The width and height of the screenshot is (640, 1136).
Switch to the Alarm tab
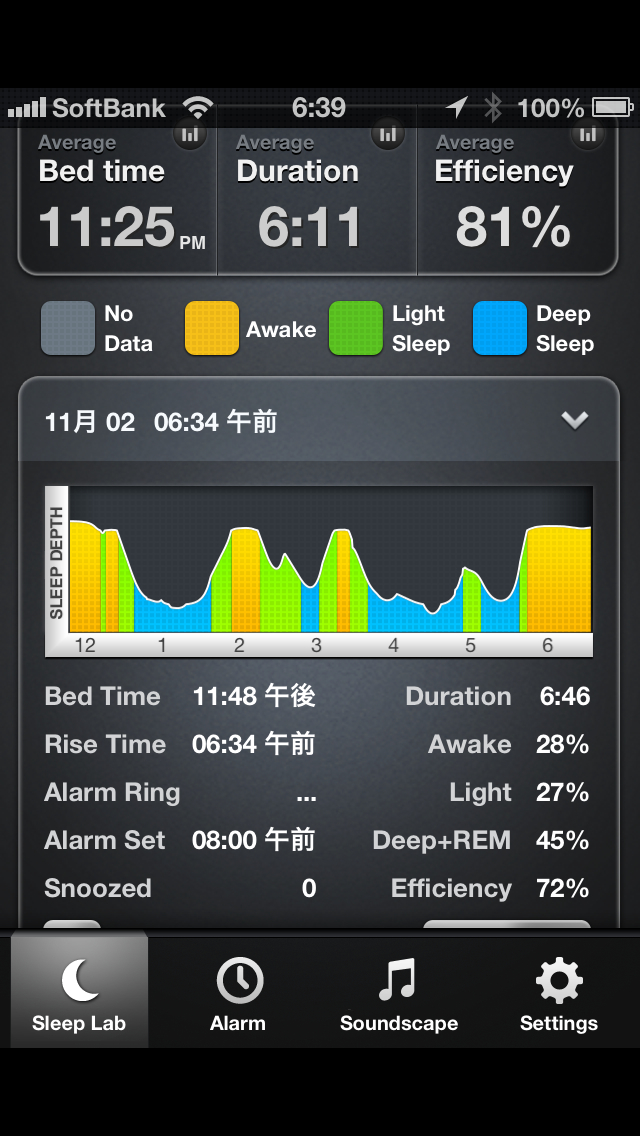(x=238, y=992)
